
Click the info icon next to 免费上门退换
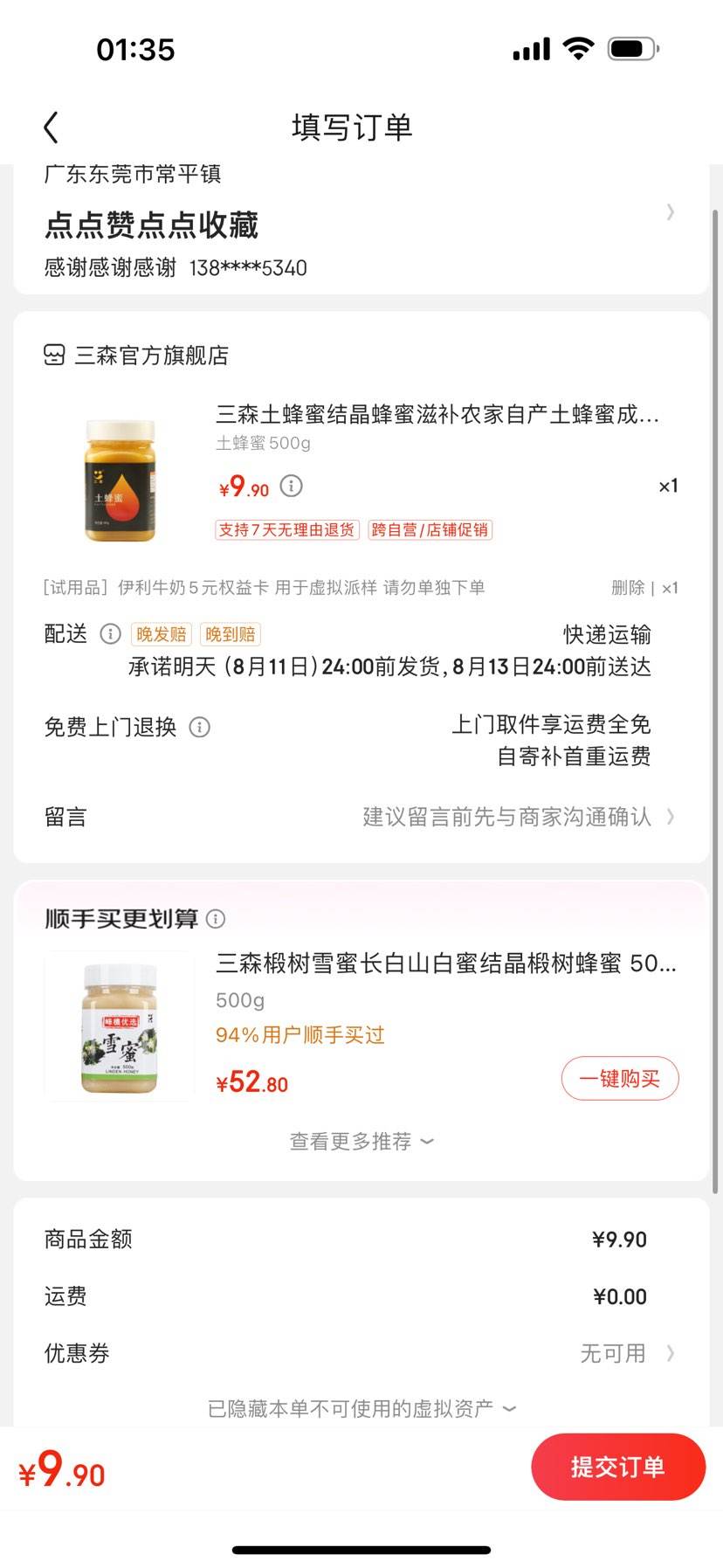pos(200,726)
